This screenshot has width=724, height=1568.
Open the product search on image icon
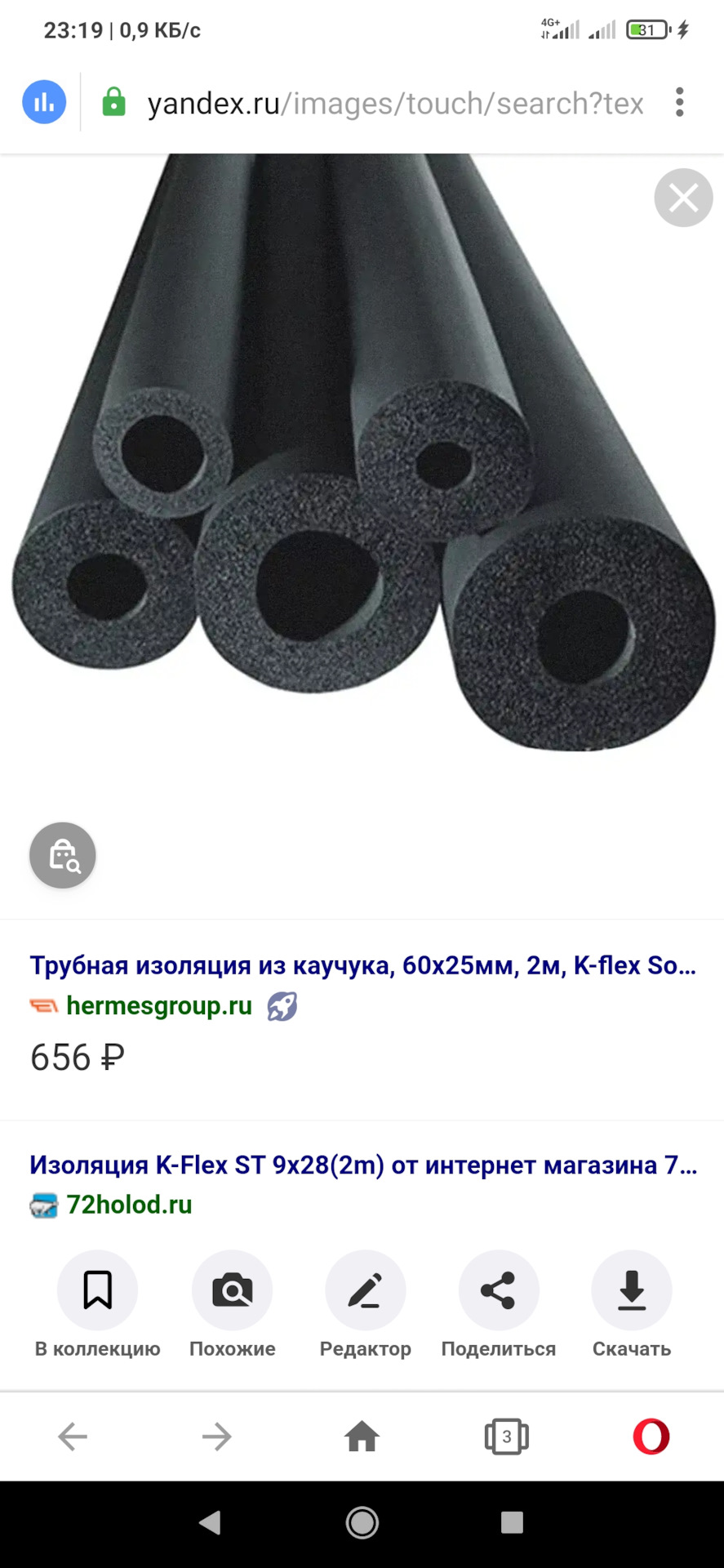[63, 855]
